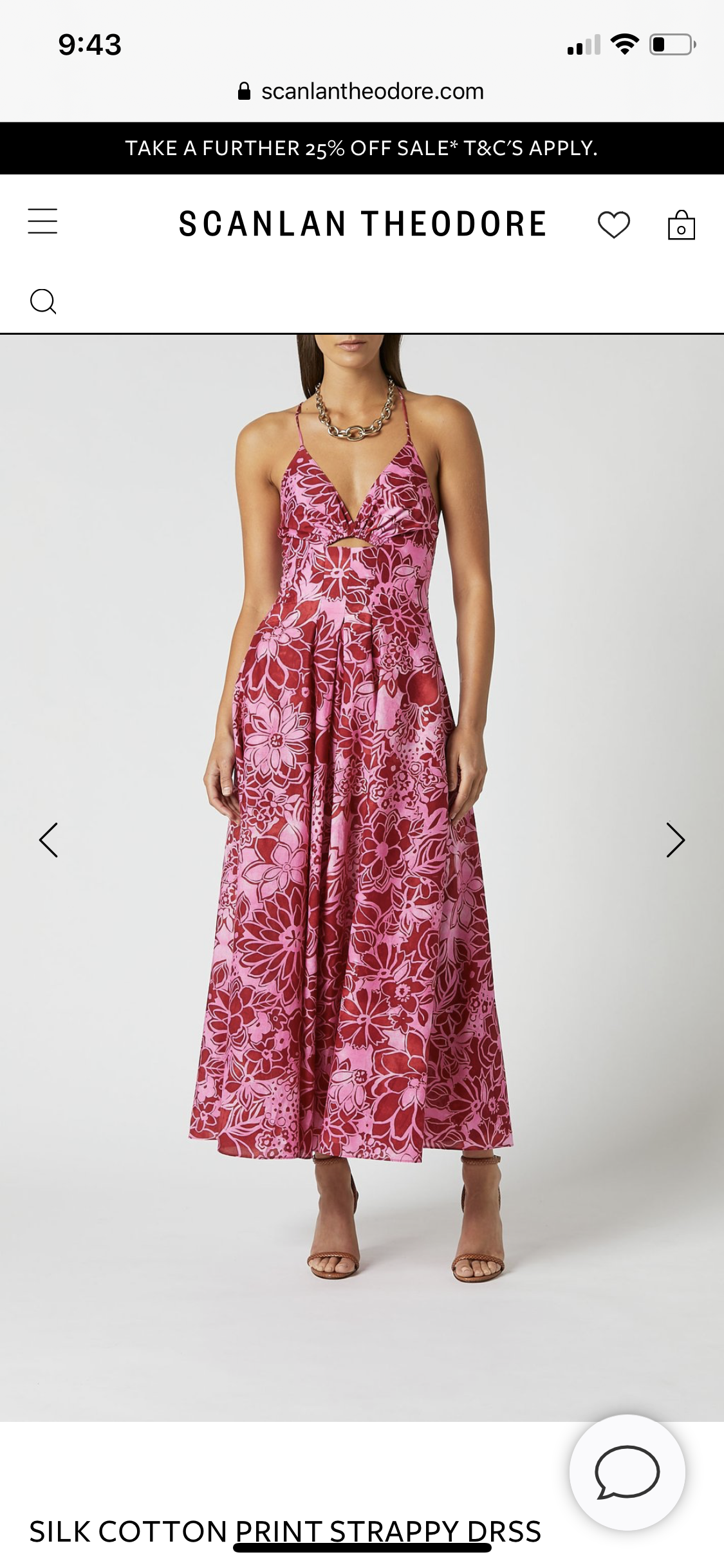View the shopping bag
Image resolution: width=724 pixels, height=1568 pixels.
pos(681,225)
